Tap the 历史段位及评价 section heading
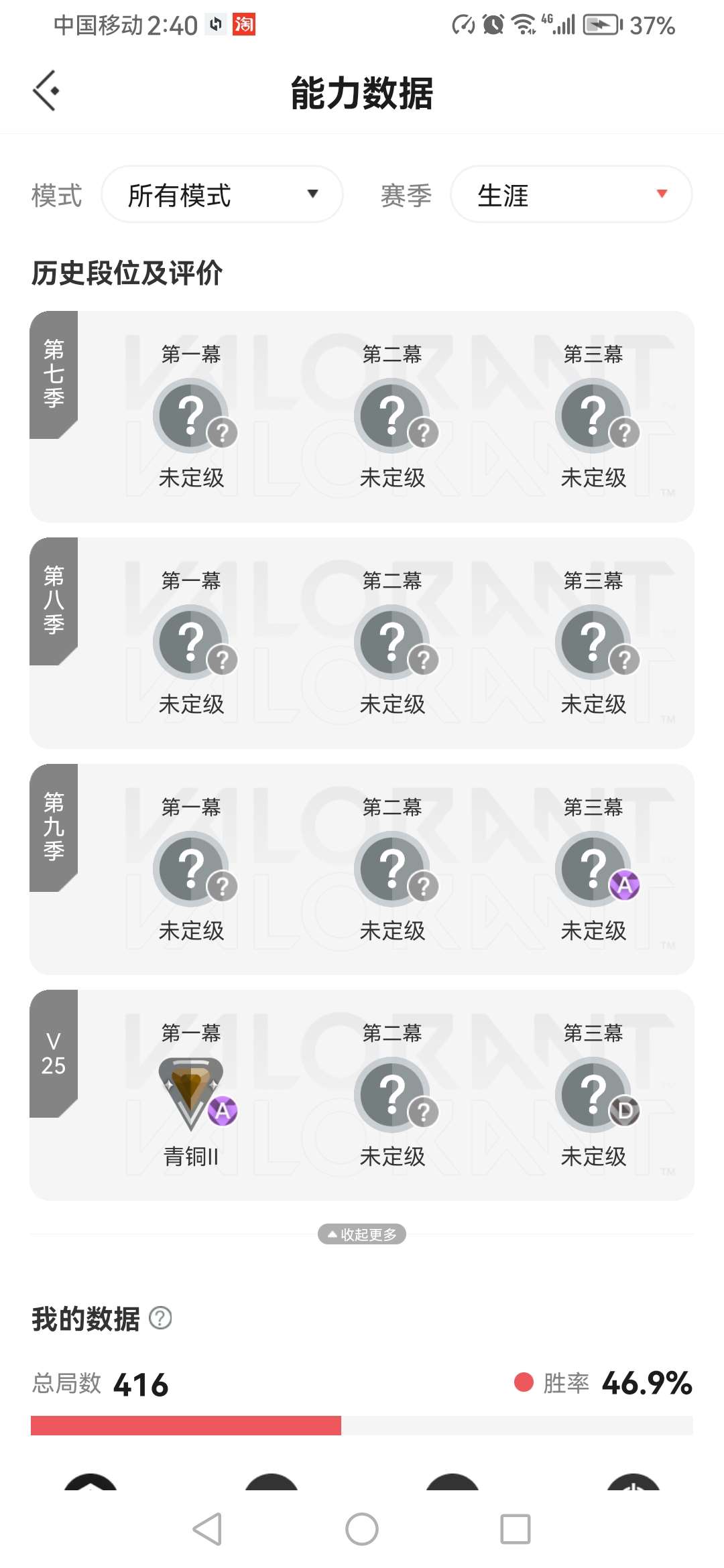The height and width of the screenshot is (1568, 724). 126,273
